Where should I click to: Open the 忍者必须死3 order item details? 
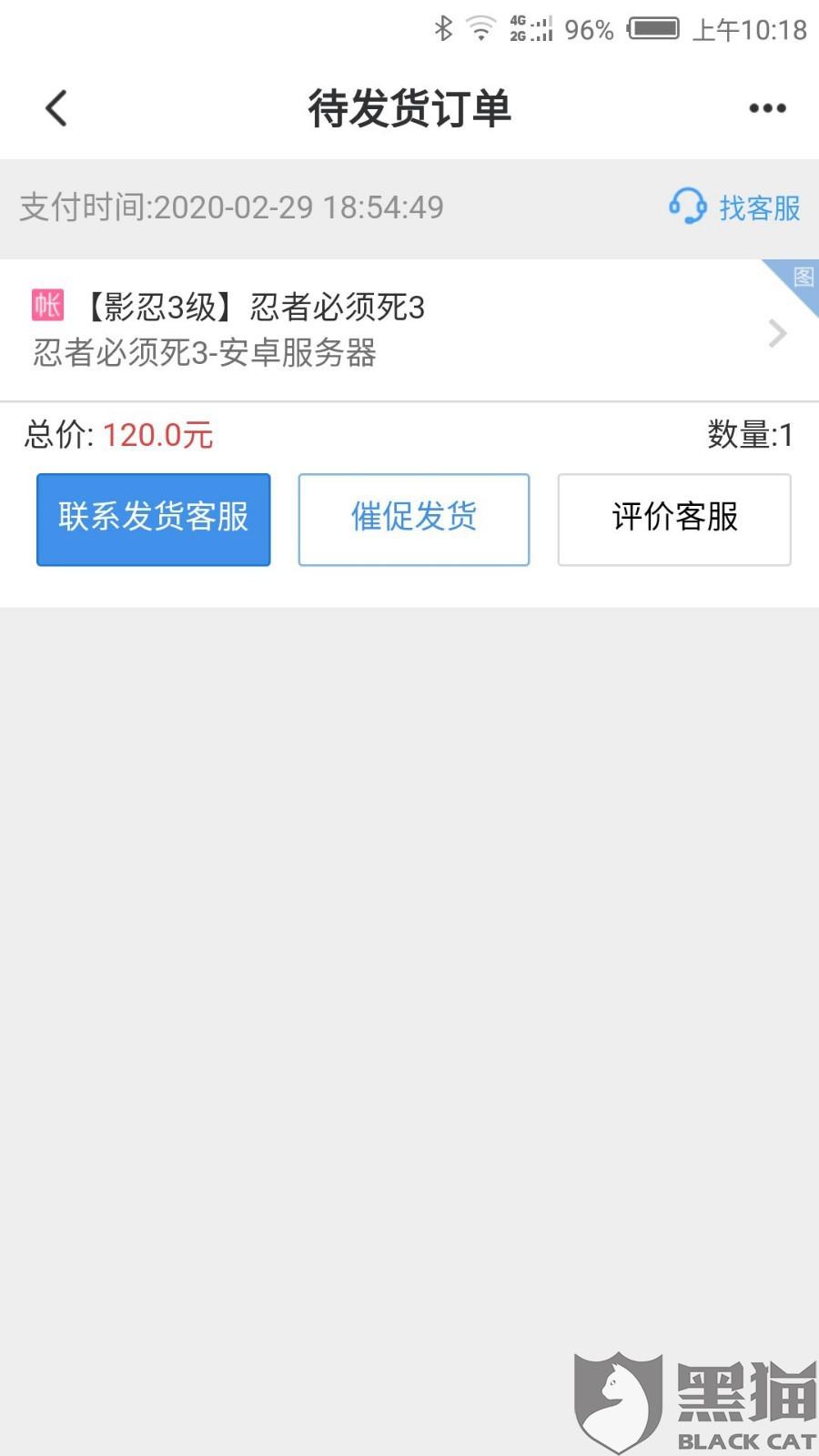[409, 330]
